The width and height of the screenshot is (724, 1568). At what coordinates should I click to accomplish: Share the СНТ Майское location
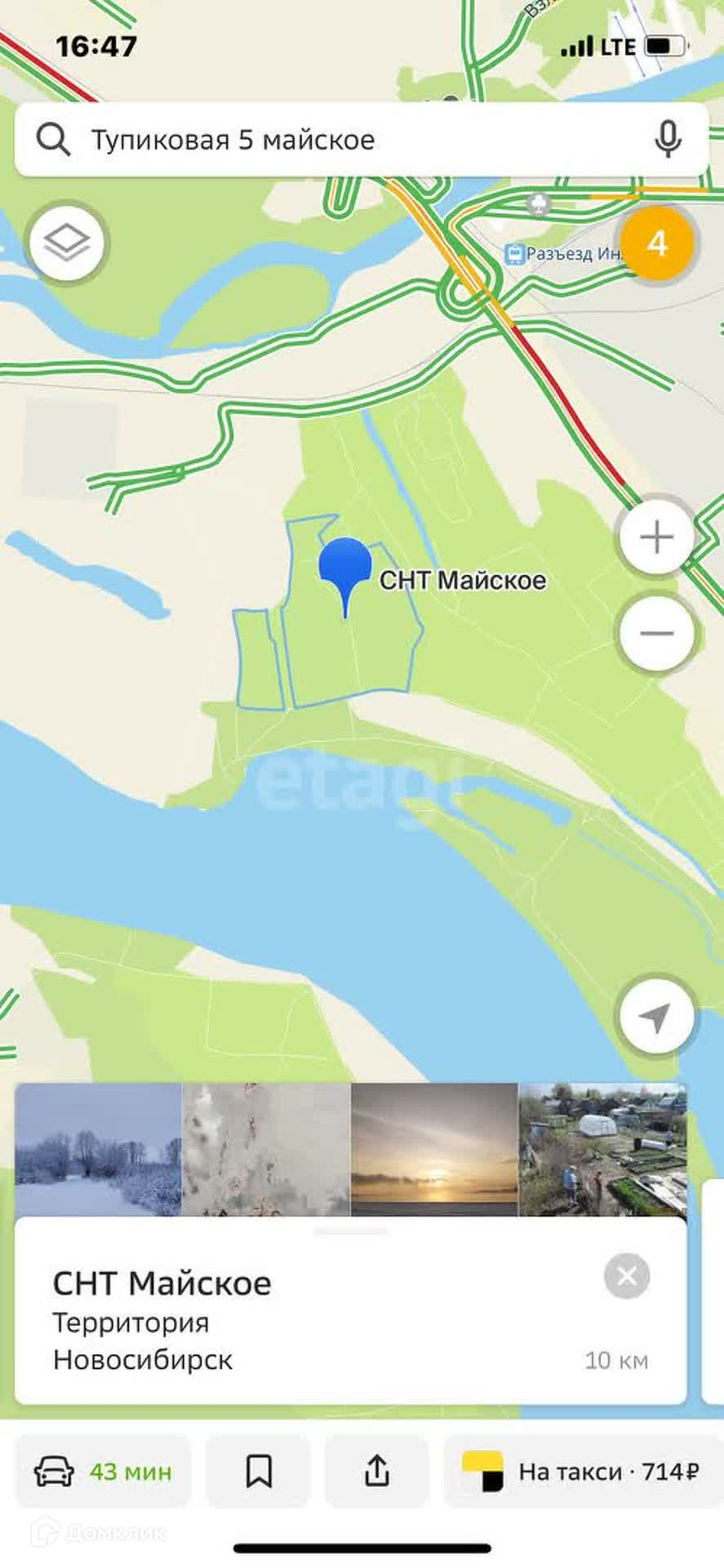coord(376,1472)
